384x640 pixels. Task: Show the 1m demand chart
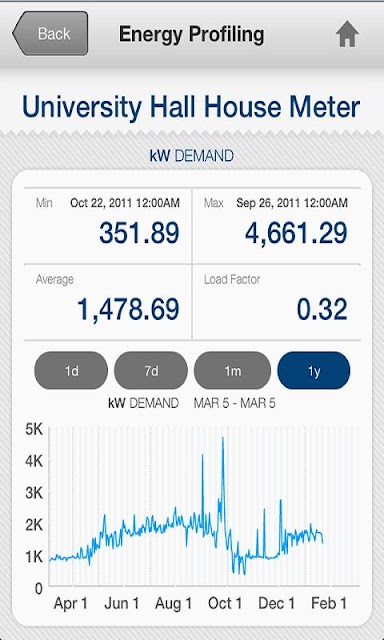point(232,371)
